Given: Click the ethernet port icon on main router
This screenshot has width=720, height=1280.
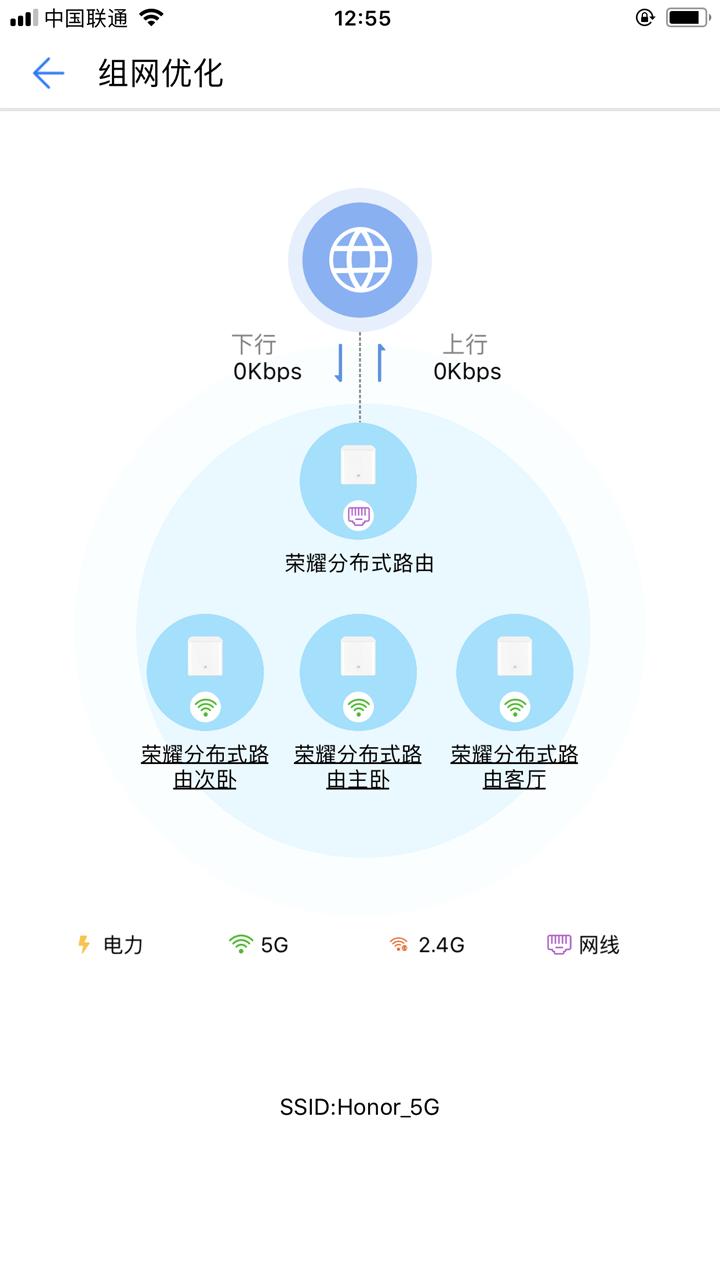Looking at the screenshot, I should tap(359, 516).
